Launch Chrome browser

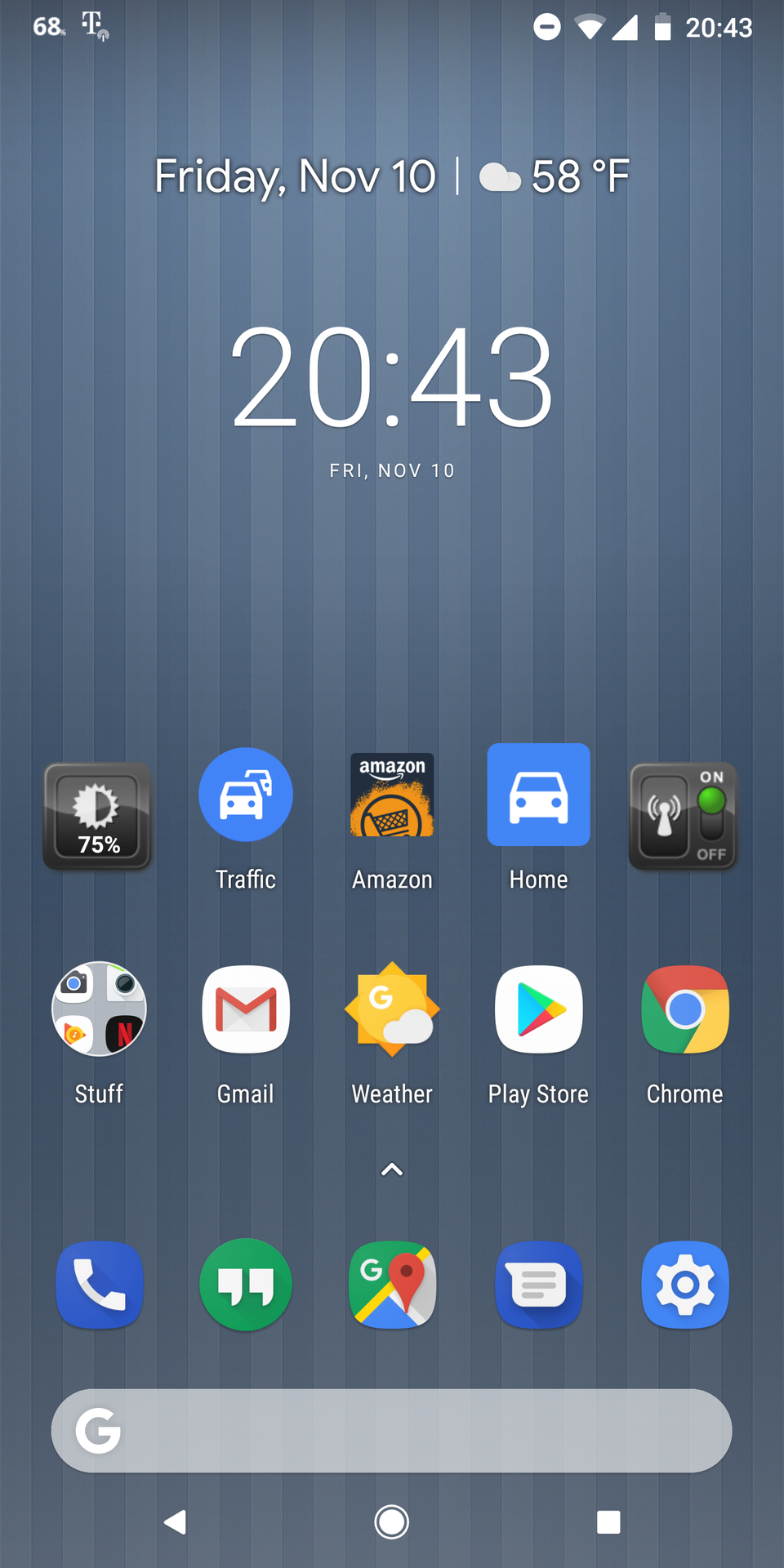coord(684,1009)
